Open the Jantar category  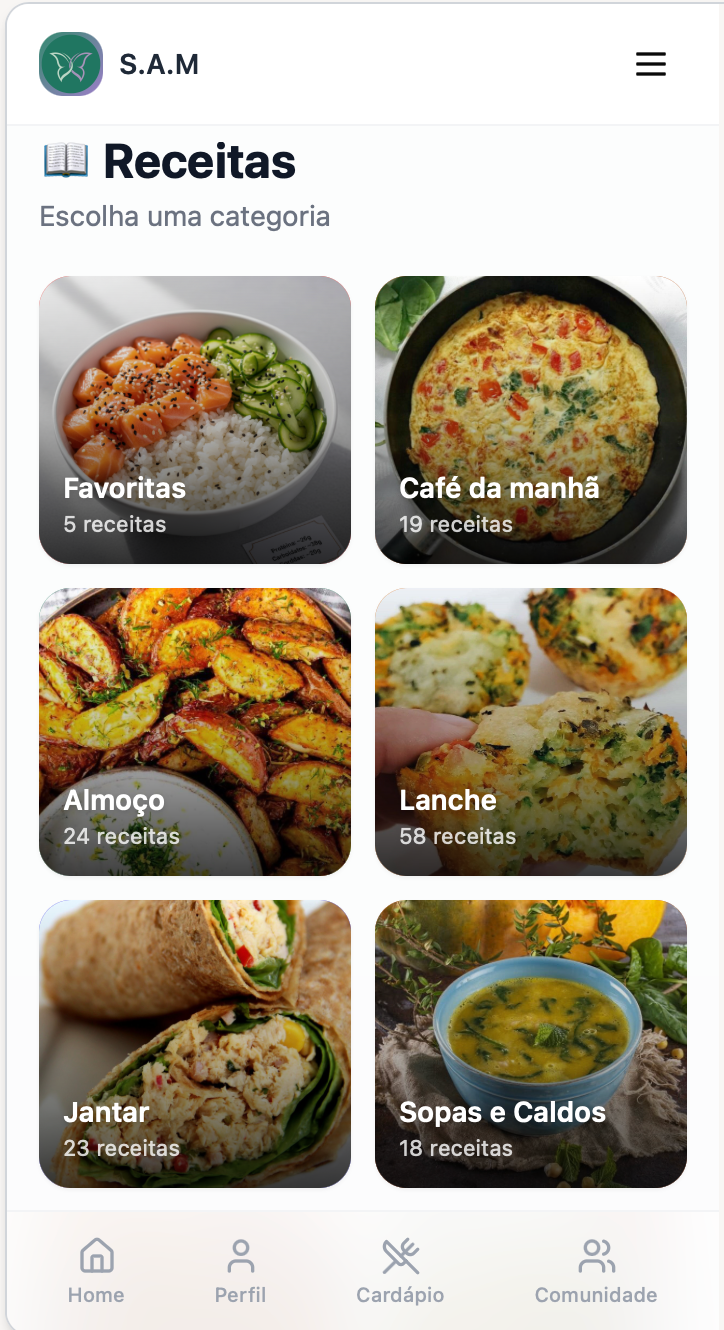click(x=195, y=1044)
